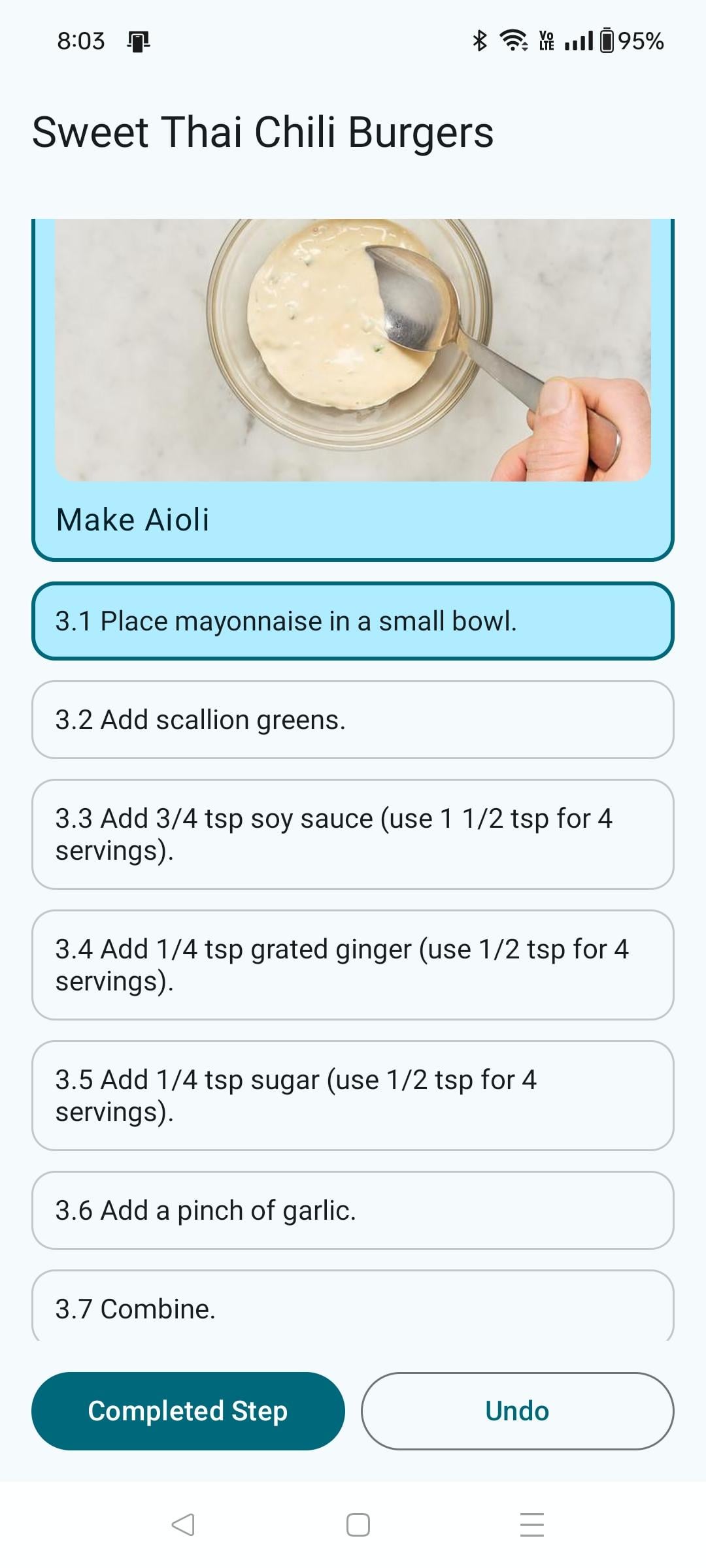706x1568 pixels.
Task: Mark the current step as completed
Action: (x=188, y=1411)
